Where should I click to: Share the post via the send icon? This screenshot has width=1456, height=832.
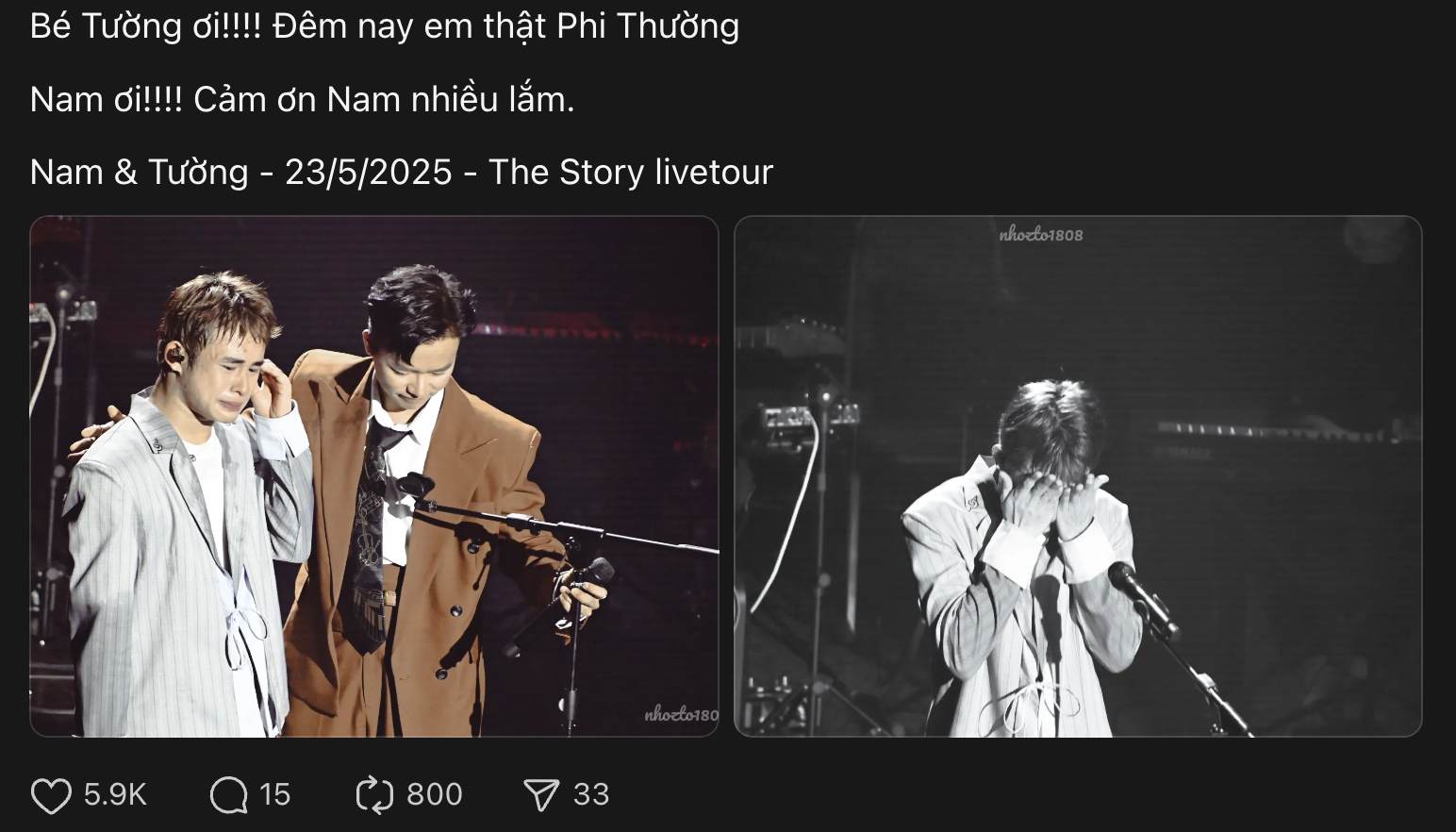click(541, 795)
